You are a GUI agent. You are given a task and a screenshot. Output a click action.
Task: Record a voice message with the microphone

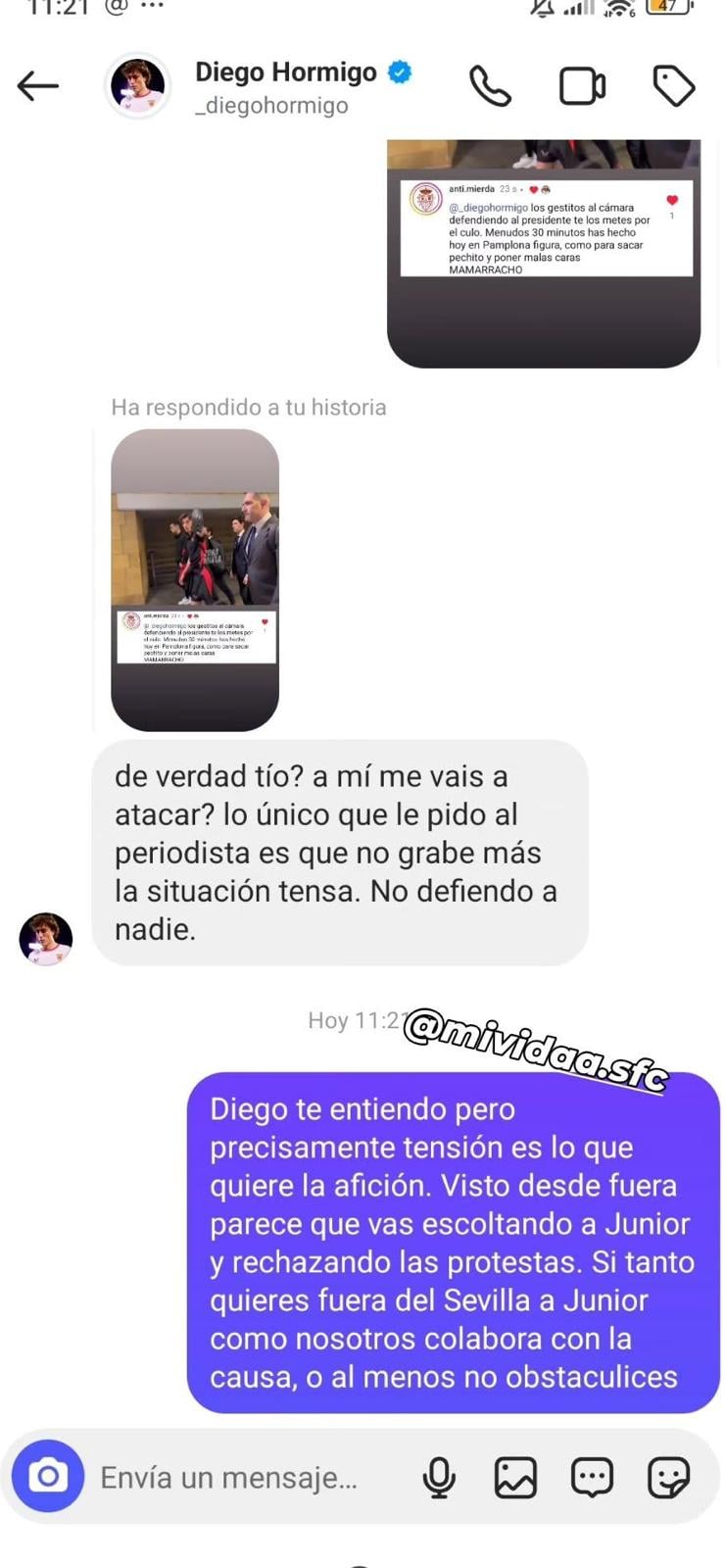pos(439,1477)
